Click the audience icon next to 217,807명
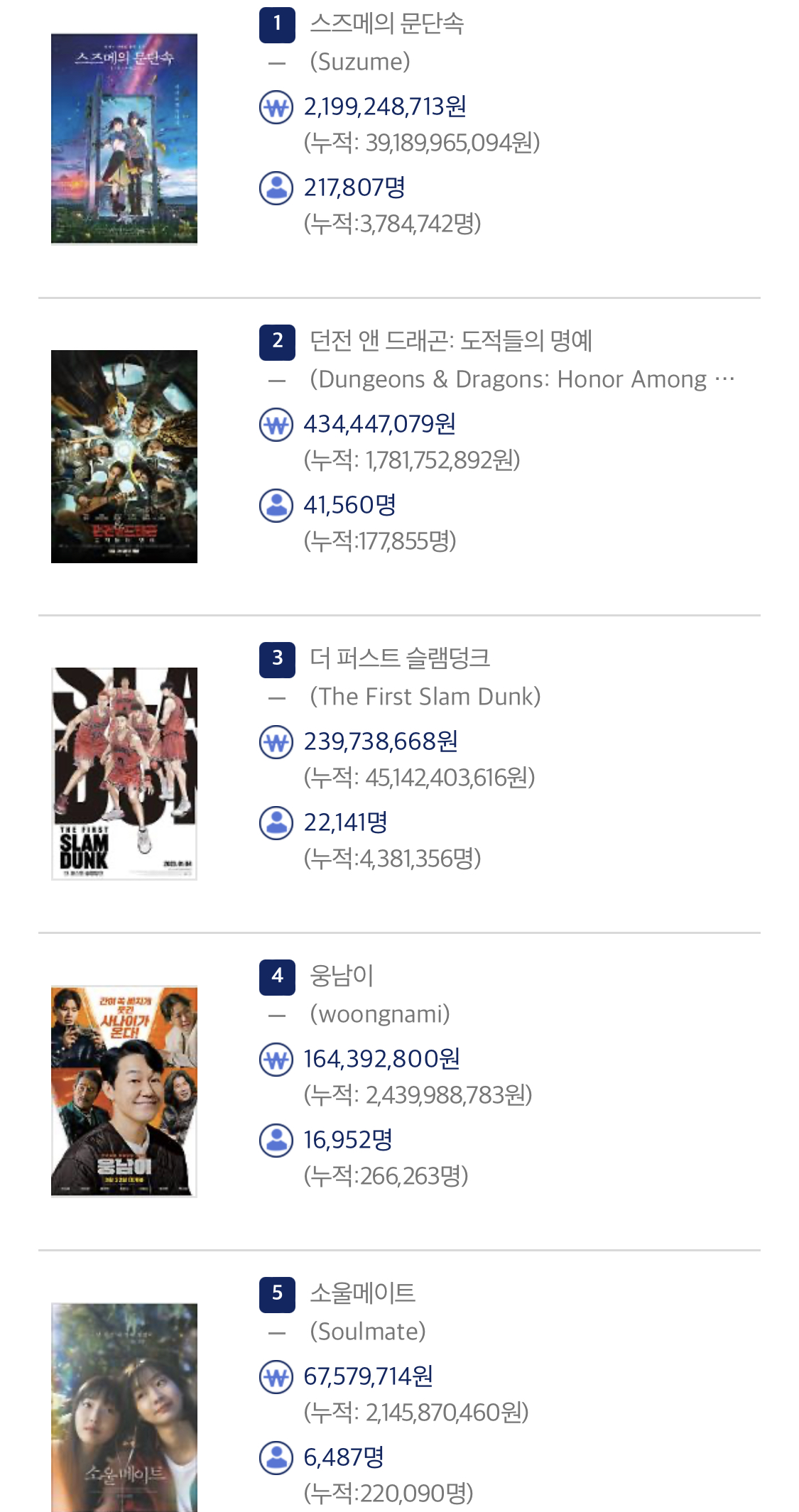The image size is (799, 1512). coord(278,187)
